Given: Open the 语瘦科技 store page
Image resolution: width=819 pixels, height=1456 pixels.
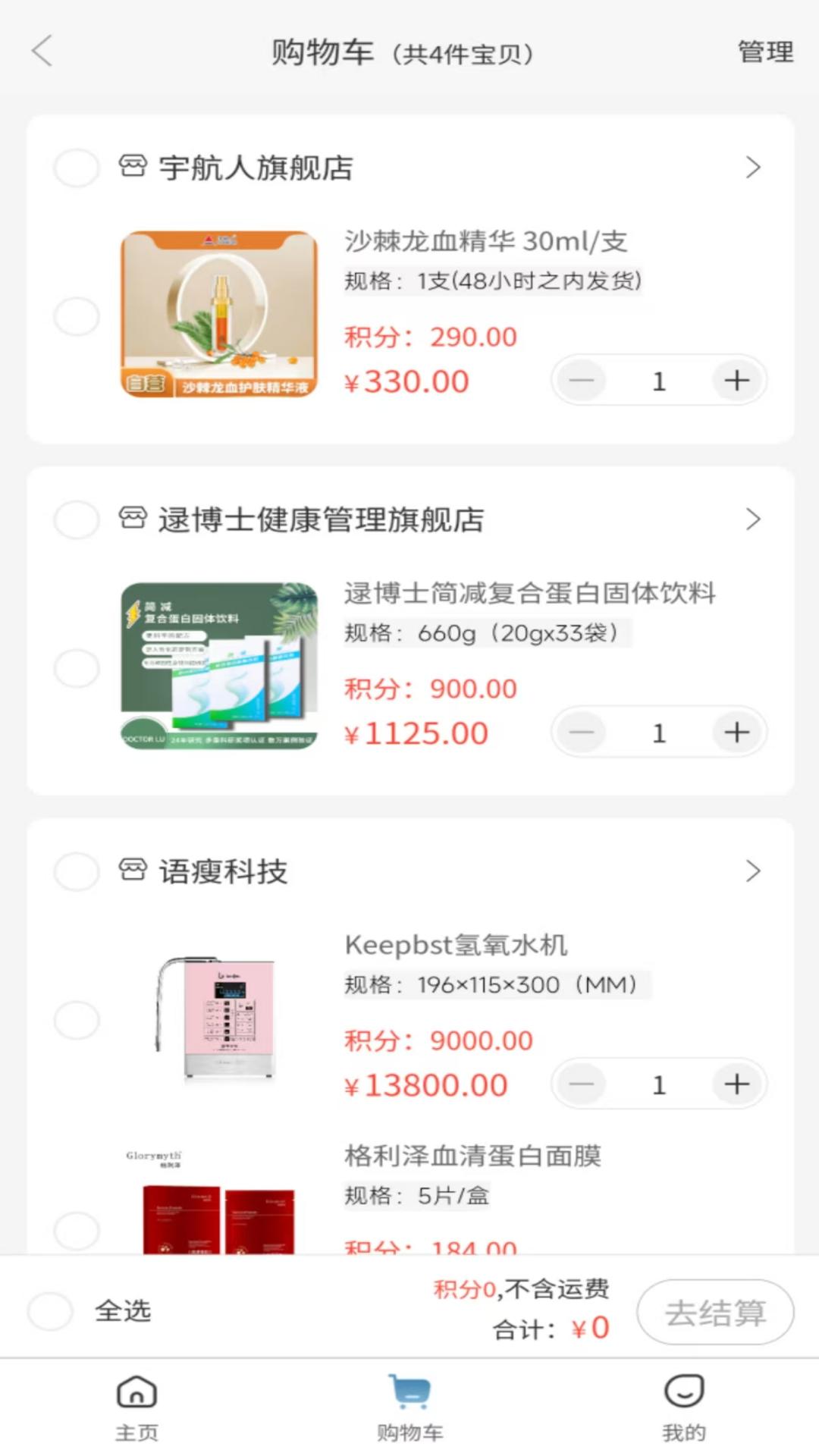Looking at the screenshot, I should (x=752, y=871).
